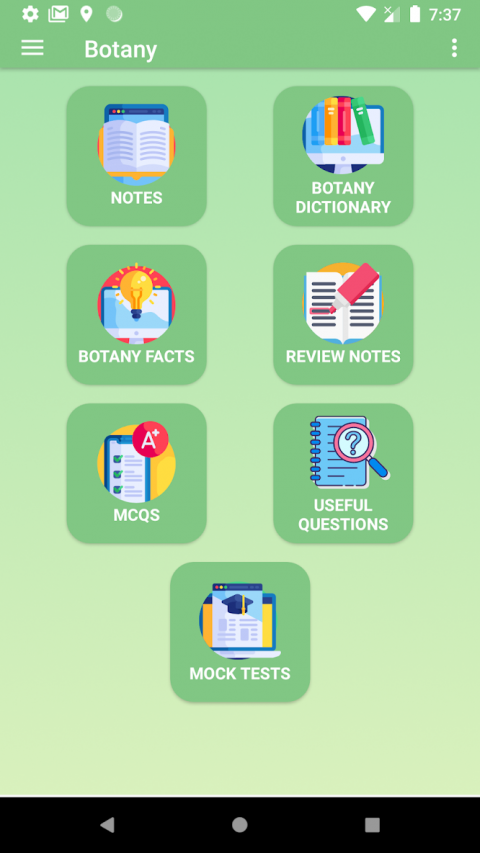Open the three-dot overflow menu

point(454,48)
